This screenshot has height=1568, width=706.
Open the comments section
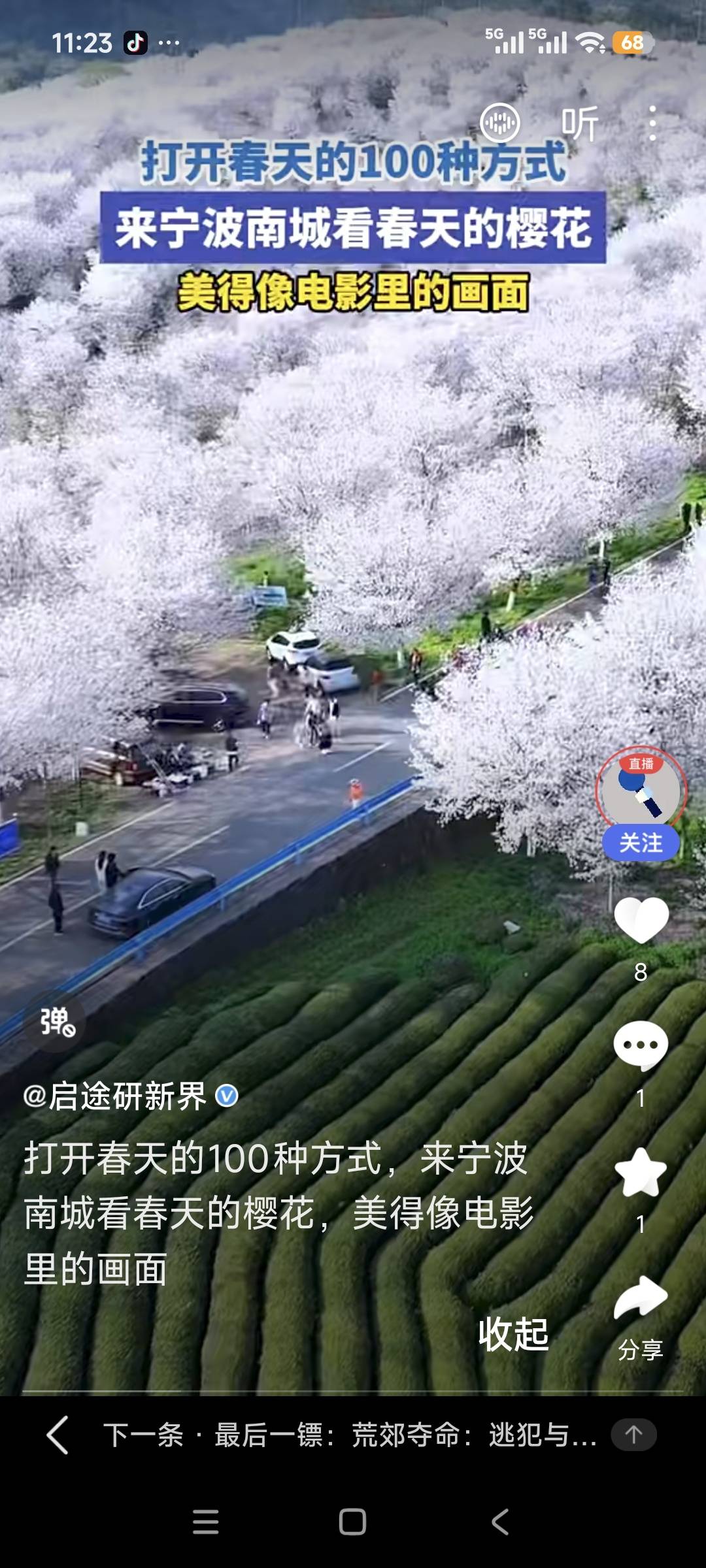coord(641,1045)
